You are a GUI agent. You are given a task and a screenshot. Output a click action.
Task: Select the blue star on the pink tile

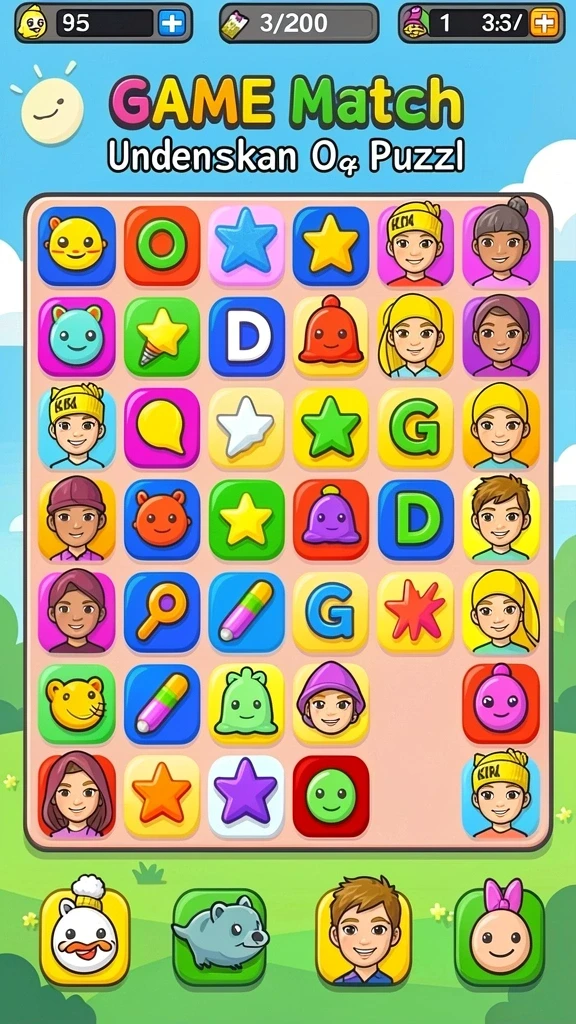[x=246, y=246]
